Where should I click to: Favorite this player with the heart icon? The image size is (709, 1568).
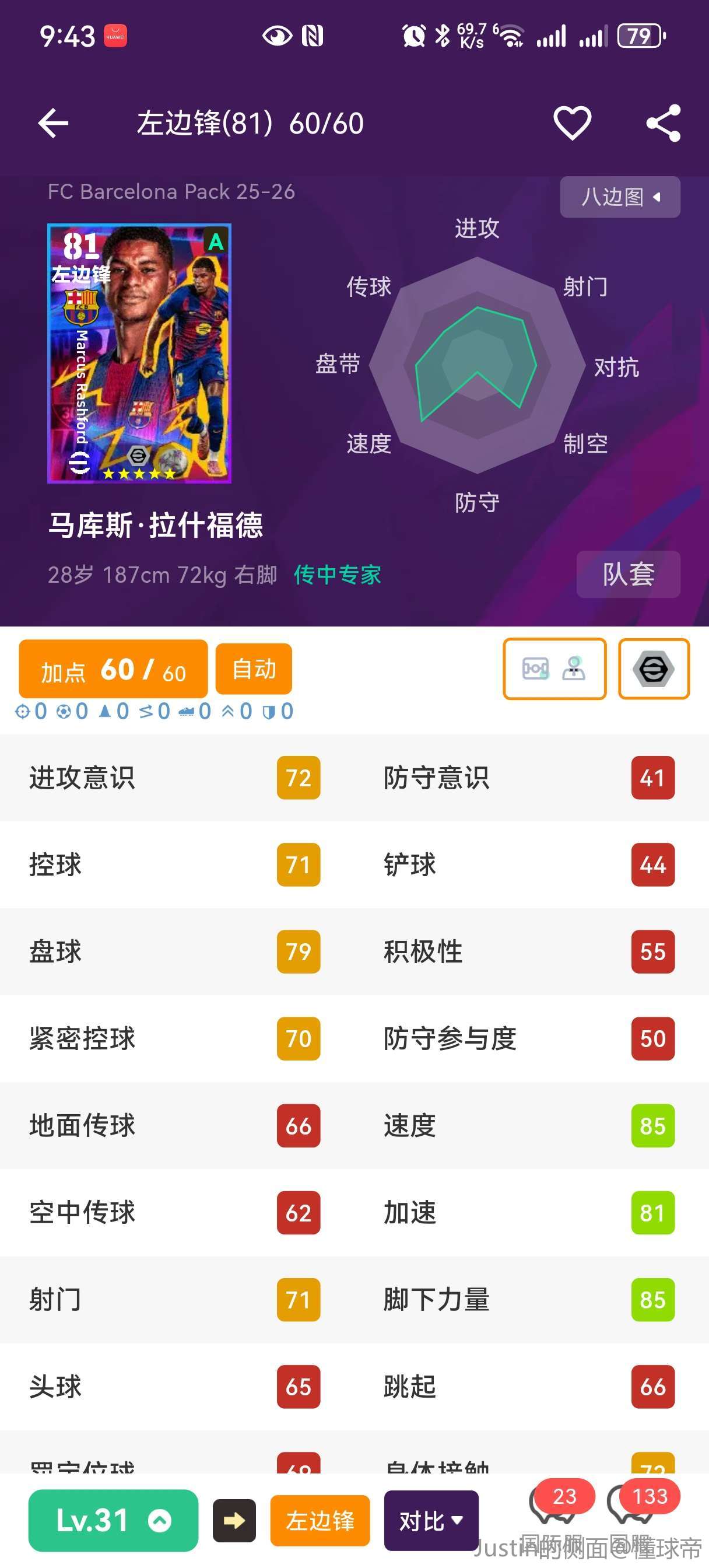click(x=571, y=124)
